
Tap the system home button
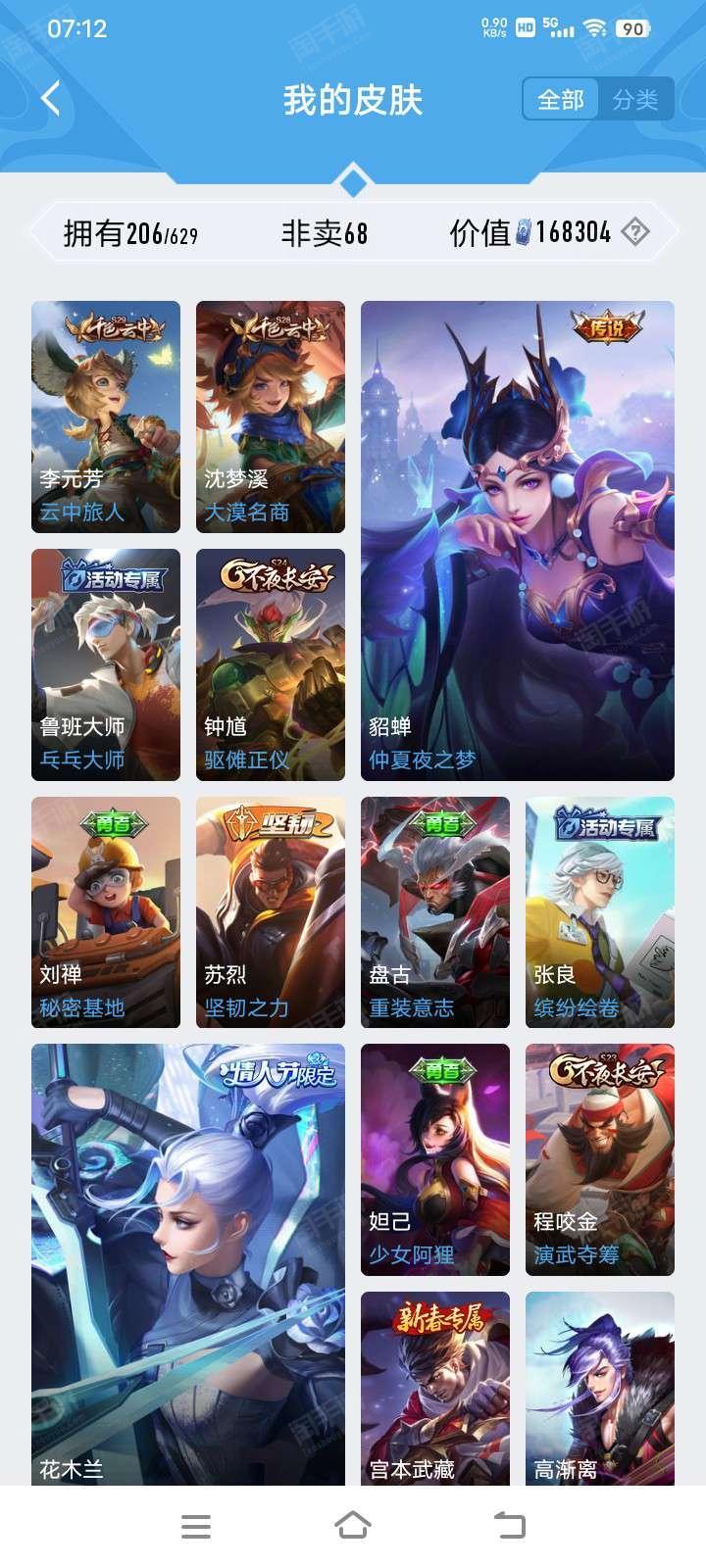(353, 1525)
